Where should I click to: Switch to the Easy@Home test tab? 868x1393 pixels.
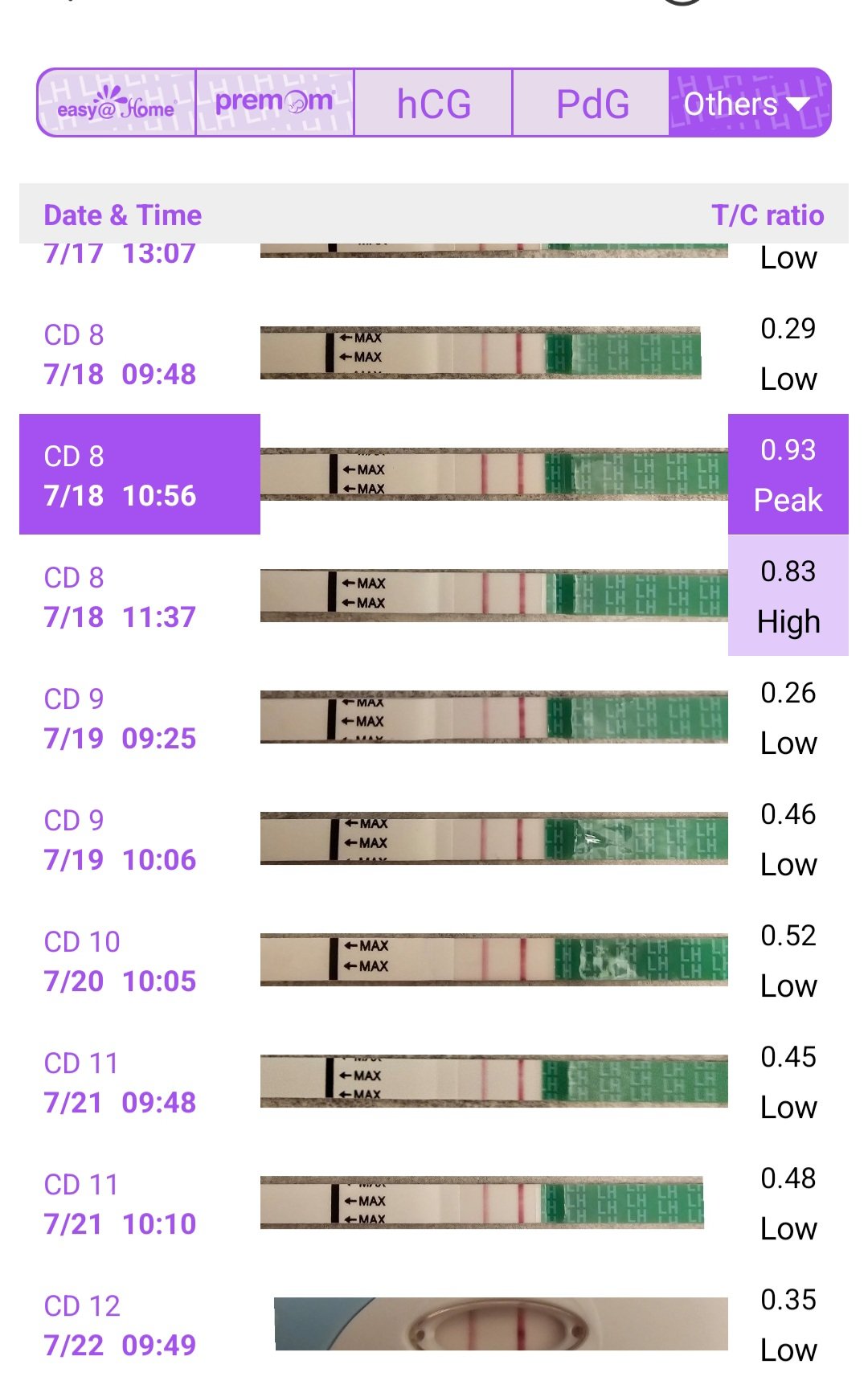[x=117, y=103]
